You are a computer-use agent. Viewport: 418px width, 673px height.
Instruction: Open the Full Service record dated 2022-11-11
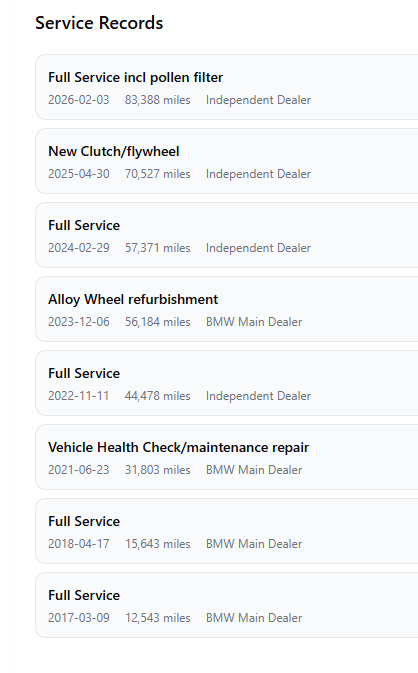click(x=227, y=383)
